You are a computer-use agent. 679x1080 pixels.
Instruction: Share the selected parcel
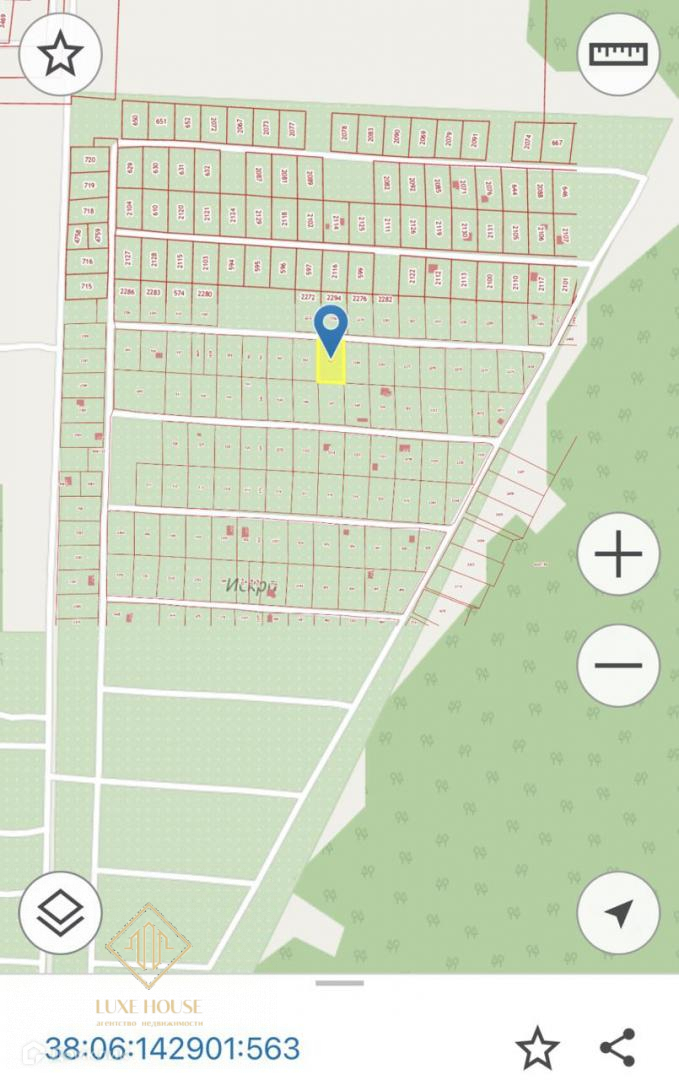[618, 1047]
